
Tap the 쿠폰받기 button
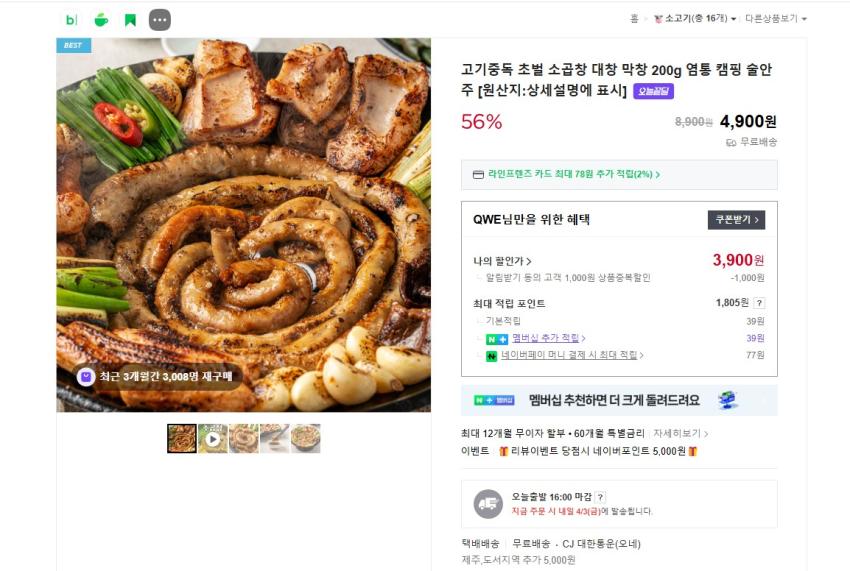pyautogui.click(x=736, y=220)
